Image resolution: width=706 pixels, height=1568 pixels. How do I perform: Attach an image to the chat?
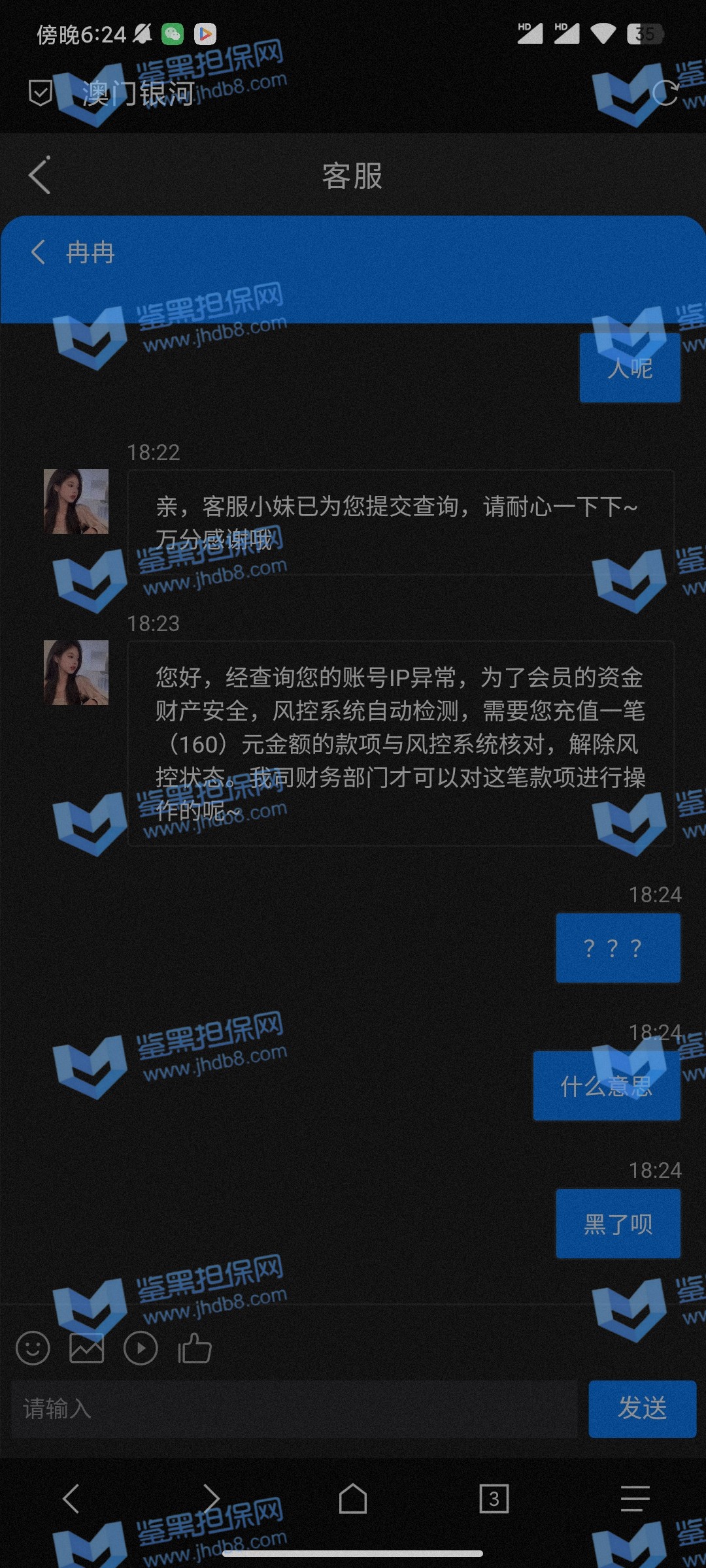[x=86, y=1348]
